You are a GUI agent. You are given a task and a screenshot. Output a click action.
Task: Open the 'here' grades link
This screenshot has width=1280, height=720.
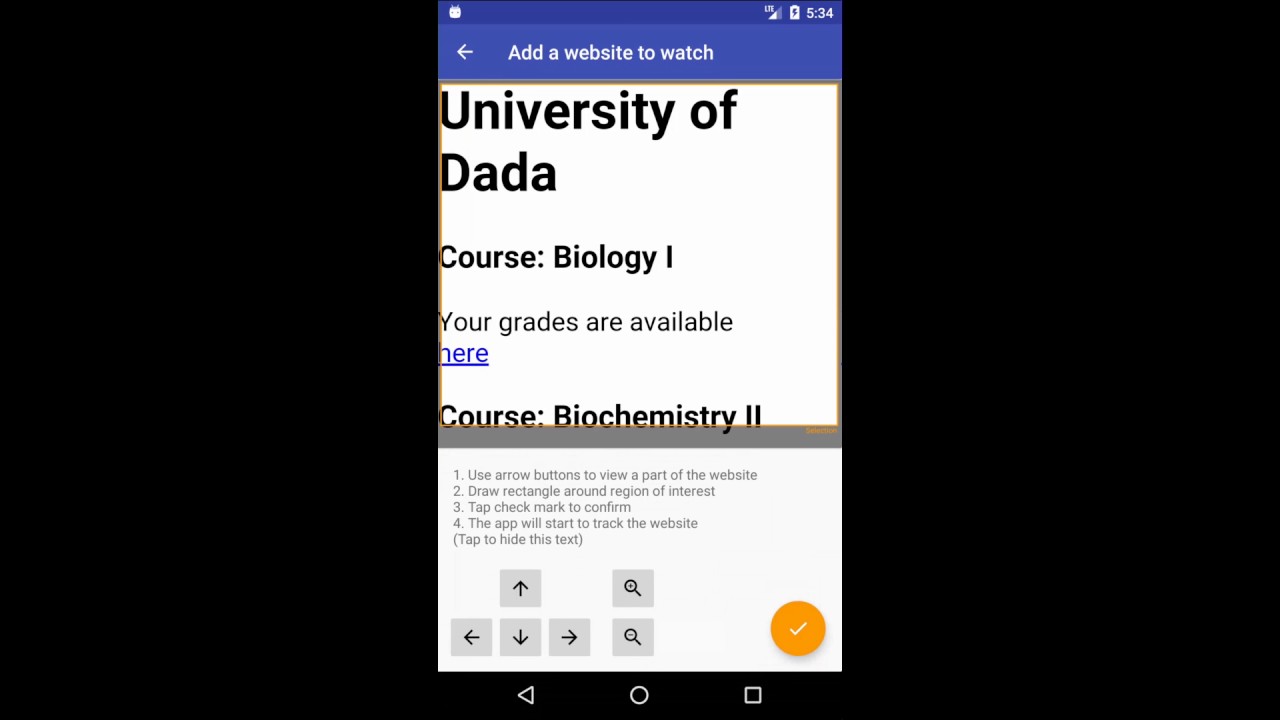point(464,353)
